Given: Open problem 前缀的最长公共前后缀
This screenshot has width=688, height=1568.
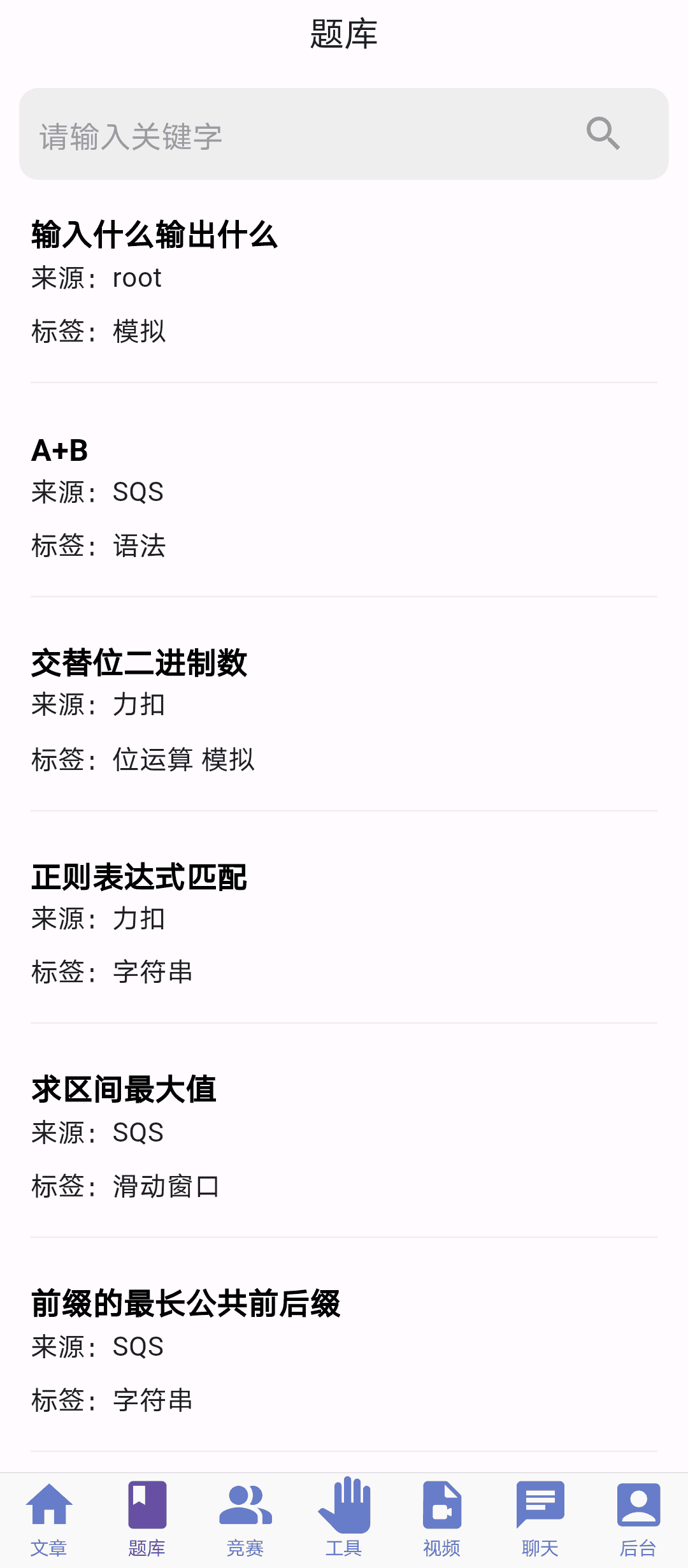Looking at the screenshot, I should coord(186,1303).
